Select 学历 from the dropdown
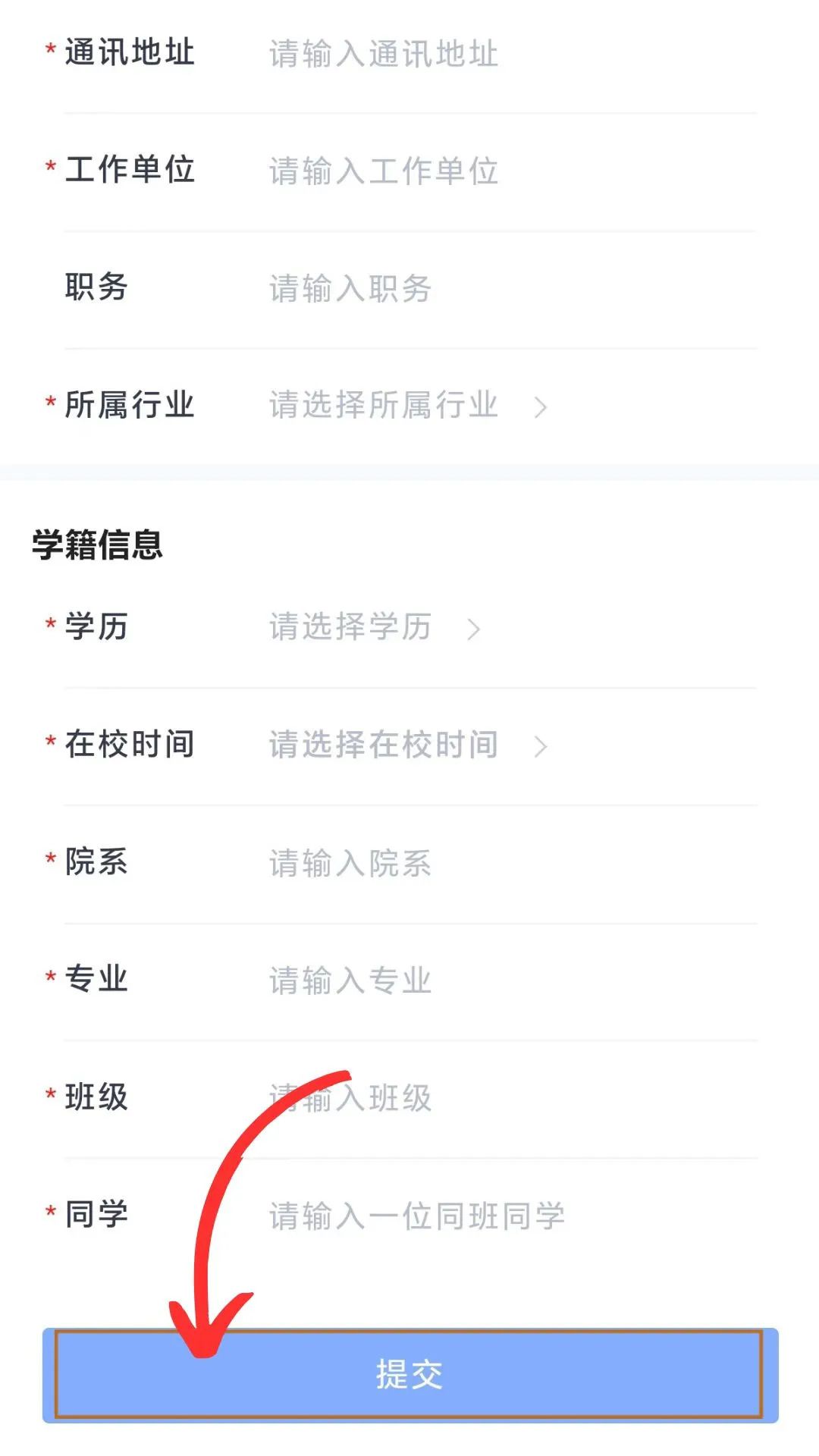Image resolution: width=819 pixels, height=1456 pixels. click(x=375, y=628)
